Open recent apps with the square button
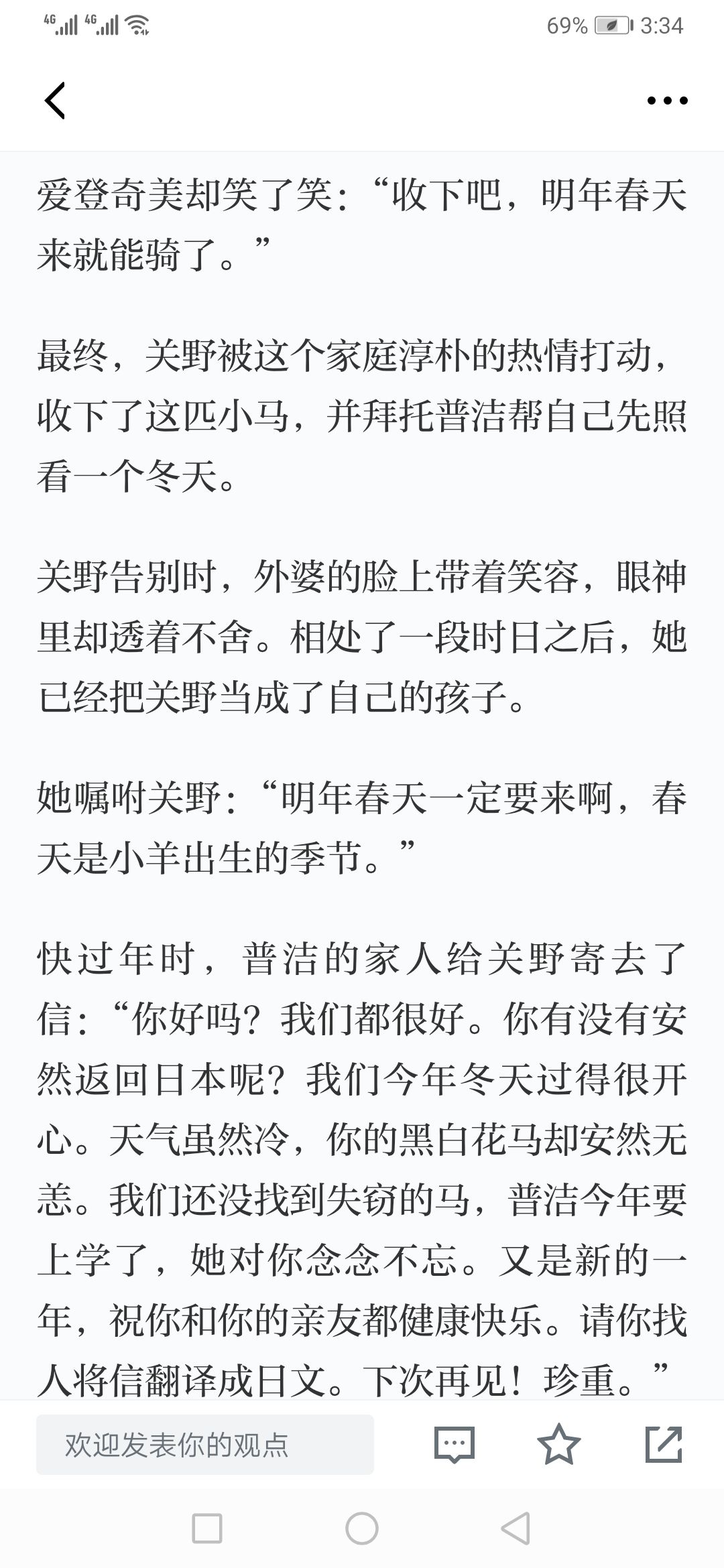724x1568 pixels. point(207,1529)
